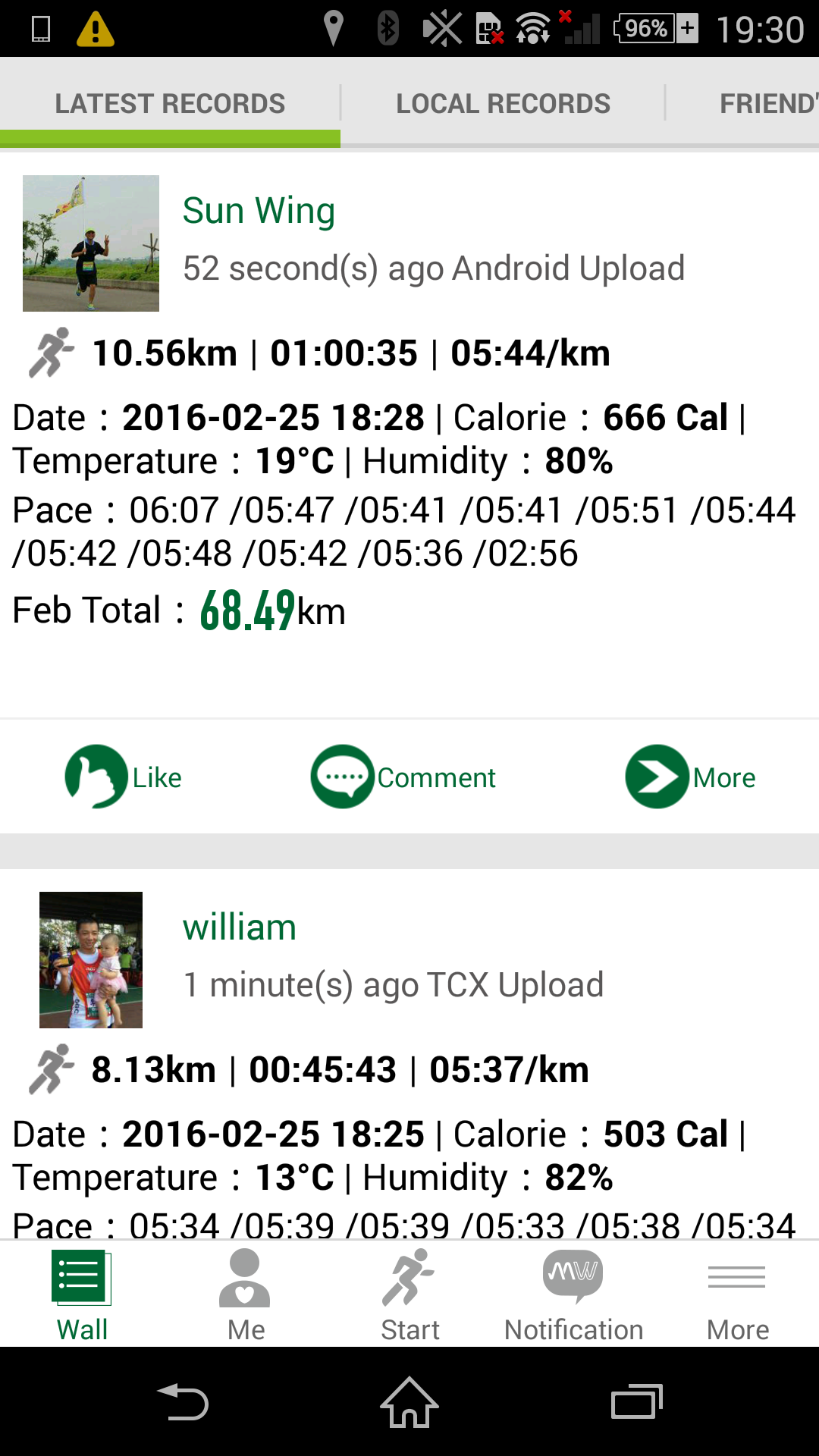The width and height of the screenshot is (819, 1456).
Task: Show more options for Sun Wing's record
Action: click(x=690, y=777)
